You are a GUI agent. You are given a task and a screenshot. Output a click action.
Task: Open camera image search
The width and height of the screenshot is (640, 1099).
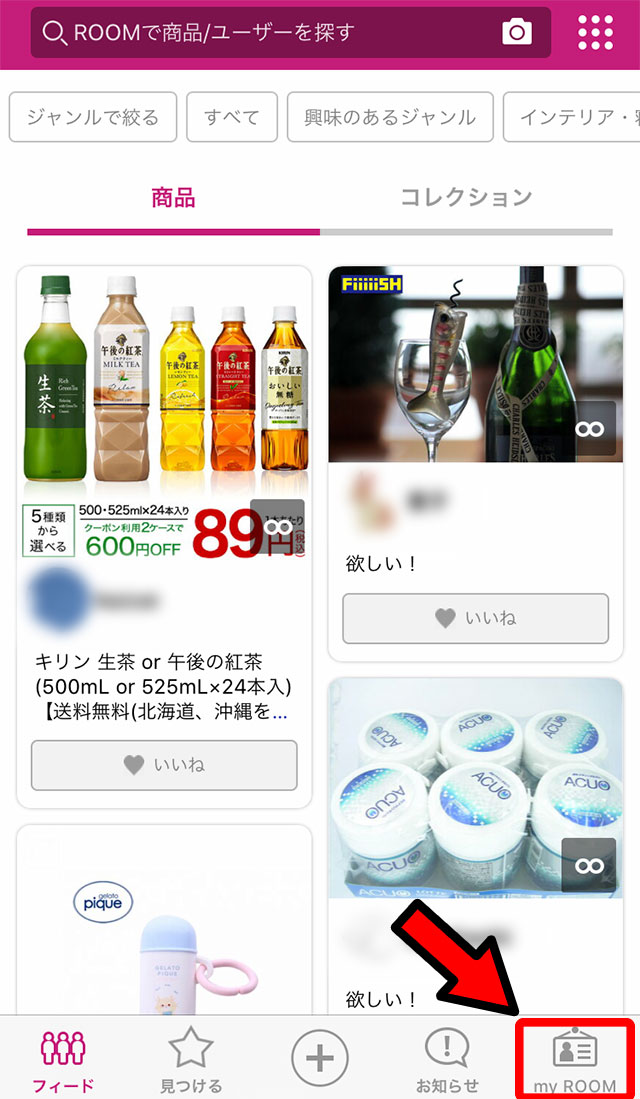516,33
